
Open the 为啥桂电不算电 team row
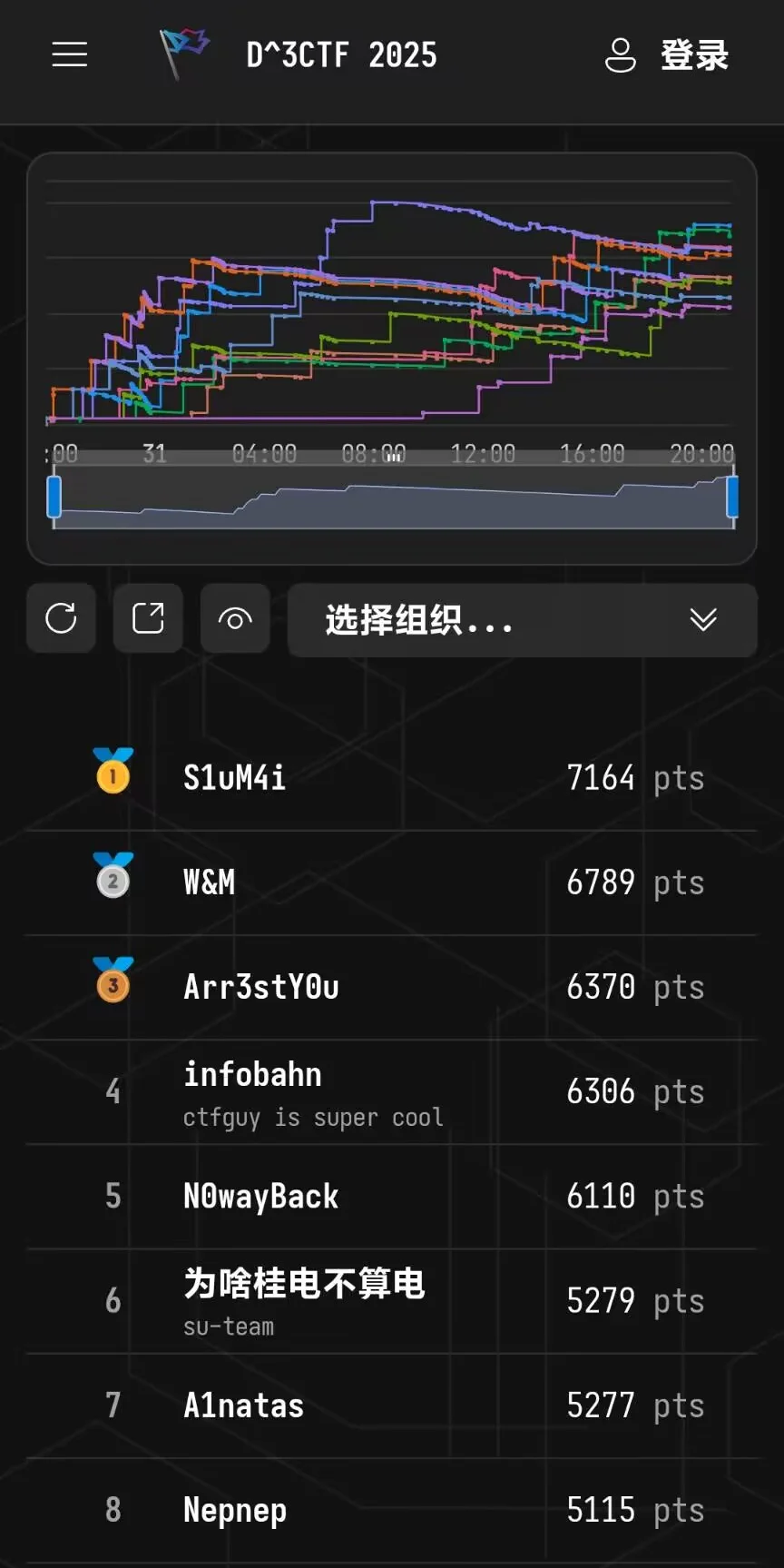click(392, 1301)
